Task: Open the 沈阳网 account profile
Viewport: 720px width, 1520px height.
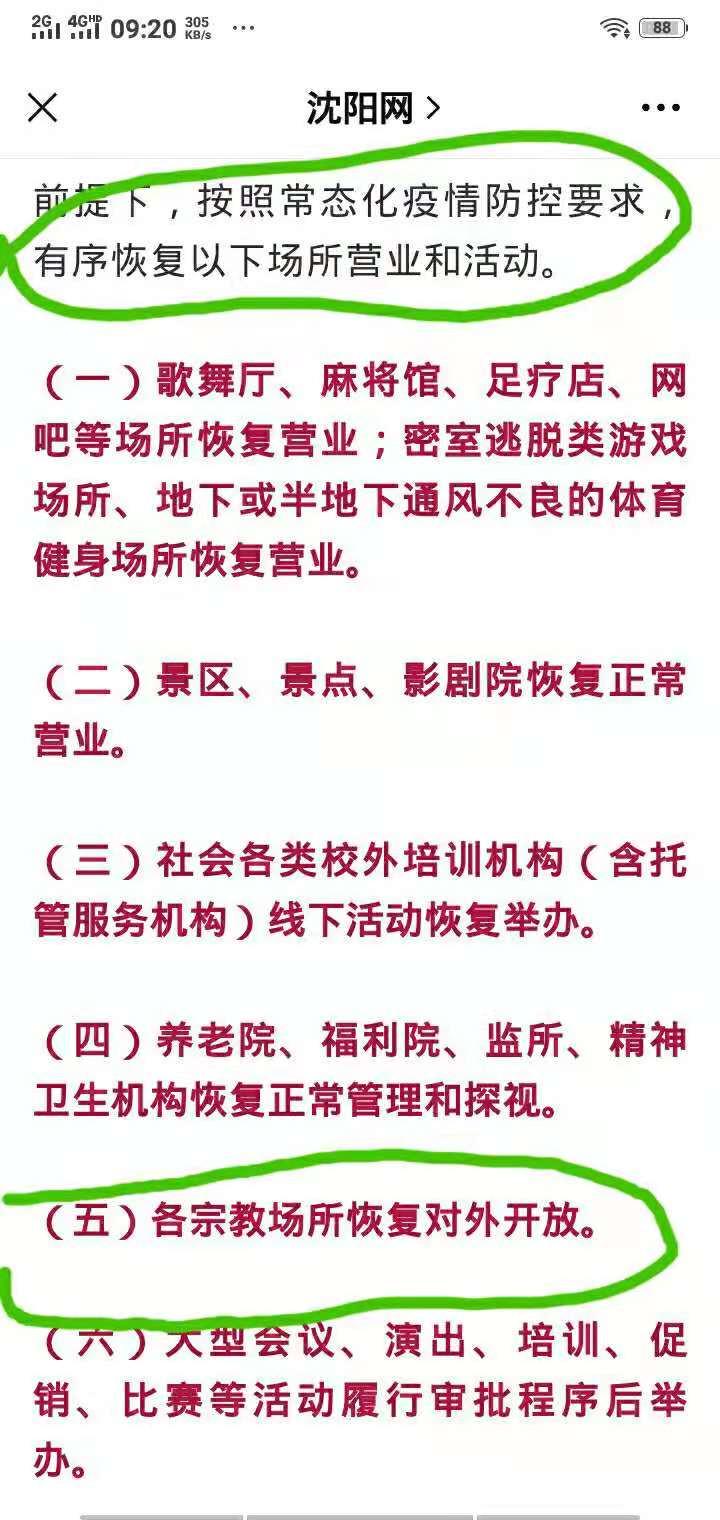Action: tap(372, 108)
